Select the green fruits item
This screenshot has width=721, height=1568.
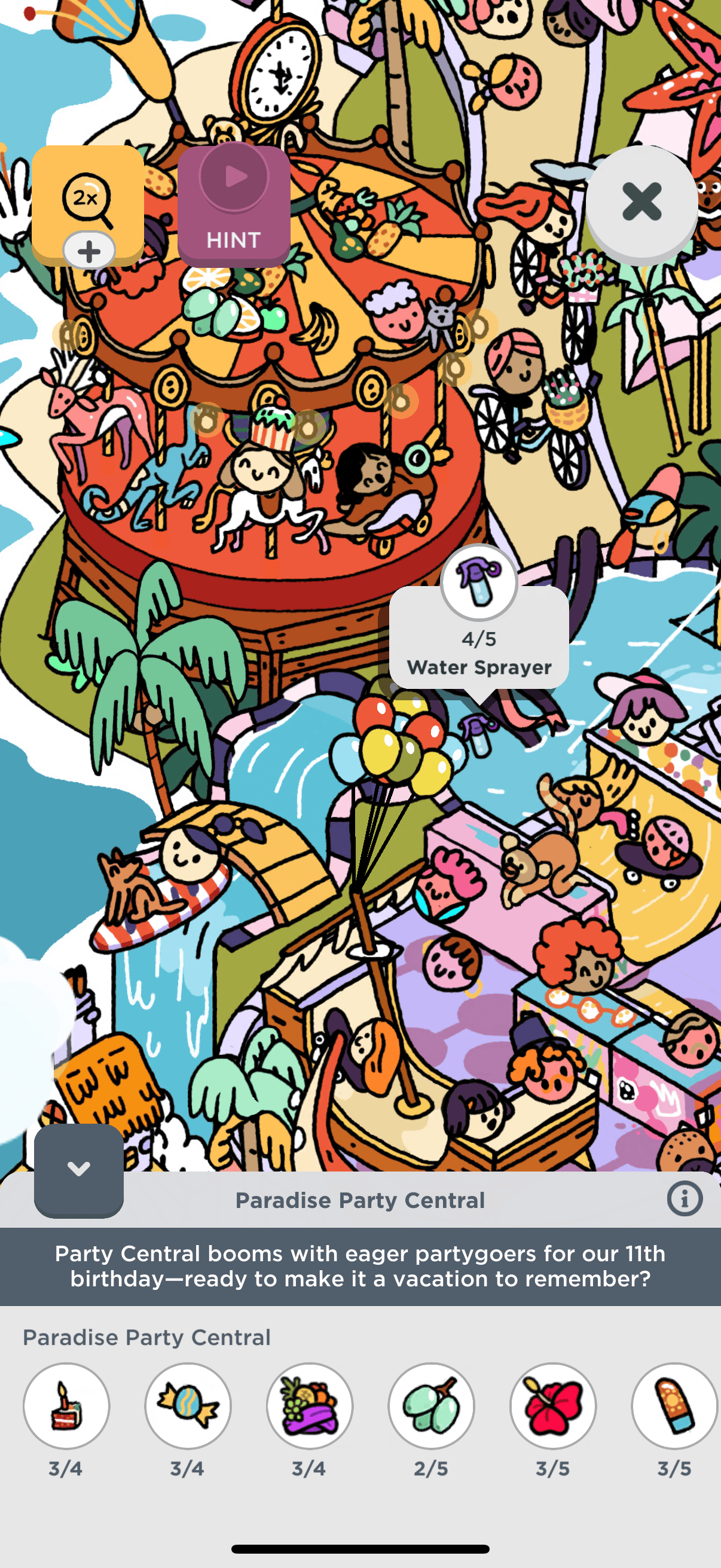click(432, 1405)
